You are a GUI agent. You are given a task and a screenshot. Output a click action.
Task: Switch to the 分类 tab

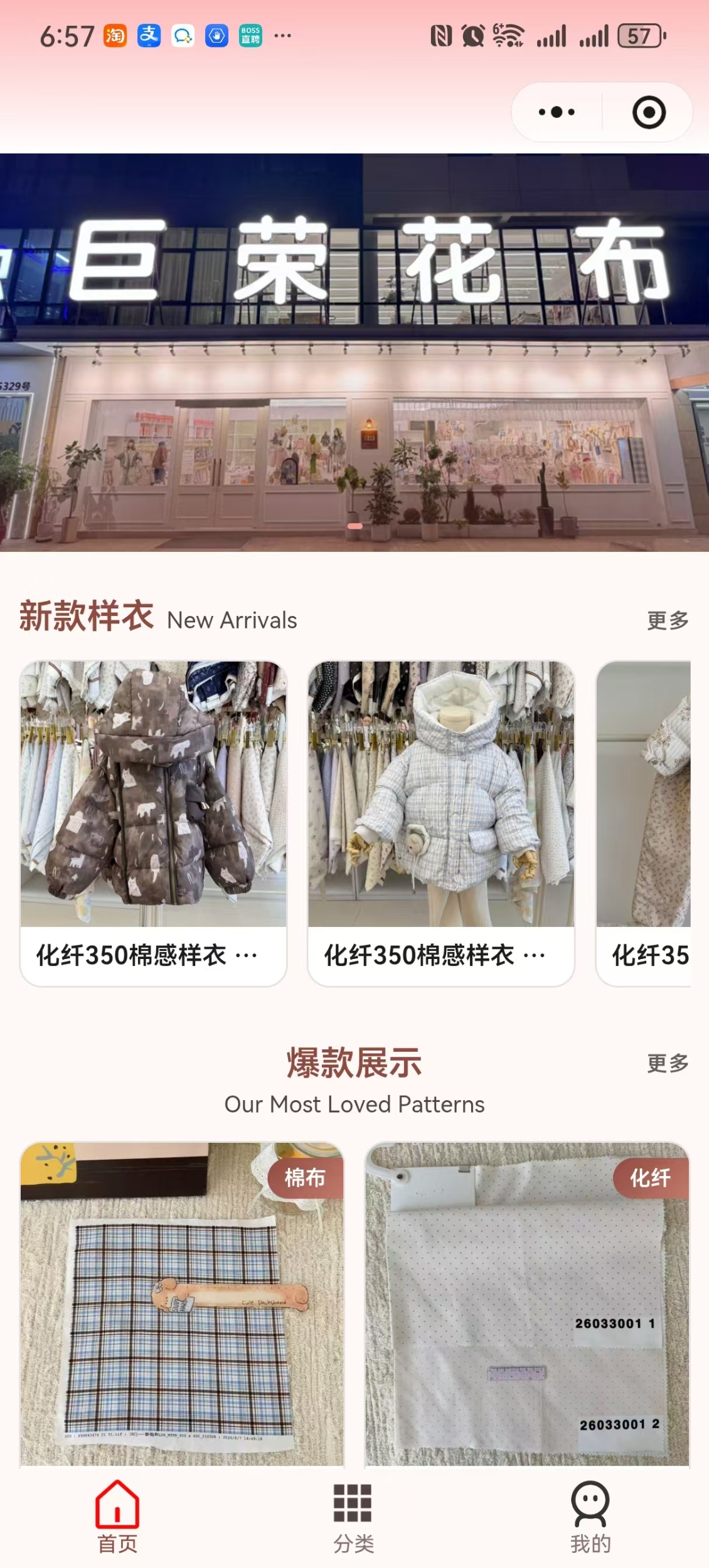353,1517
